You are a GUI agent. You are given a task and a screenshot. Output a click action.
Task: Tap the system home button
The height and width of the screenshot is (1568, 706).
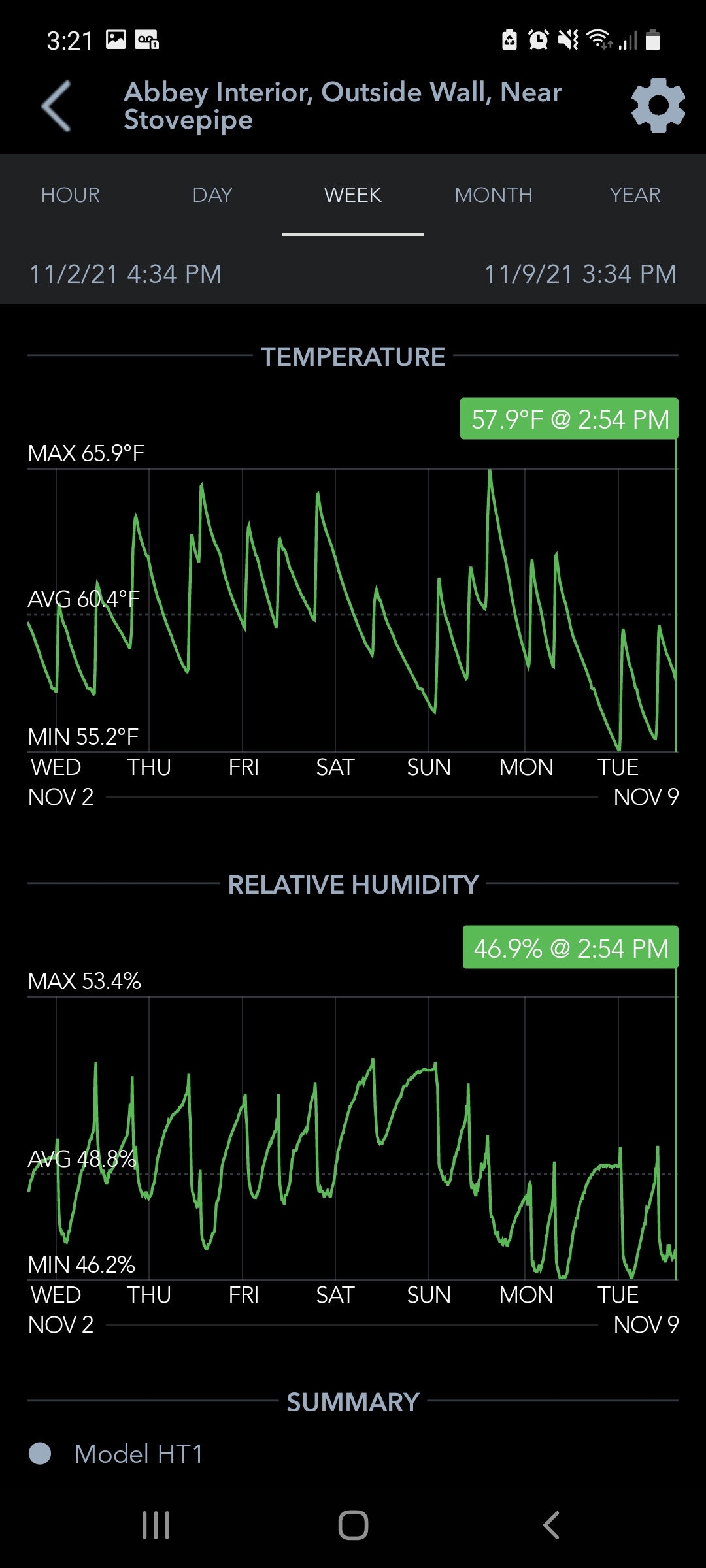[x=353, y=1526]
